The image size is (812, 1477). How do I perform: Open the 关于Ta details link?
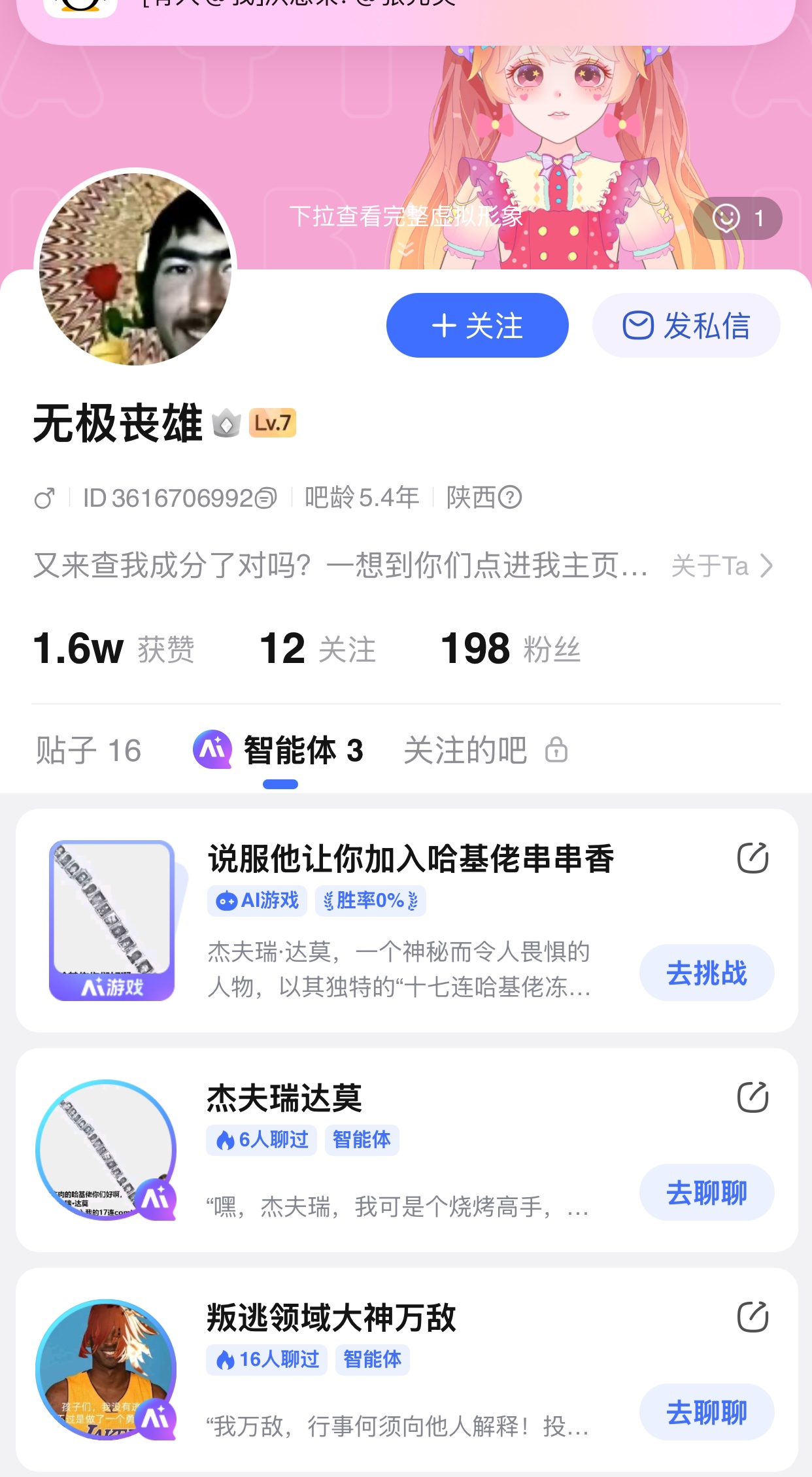pyautogui.click(x=722, y=566)
